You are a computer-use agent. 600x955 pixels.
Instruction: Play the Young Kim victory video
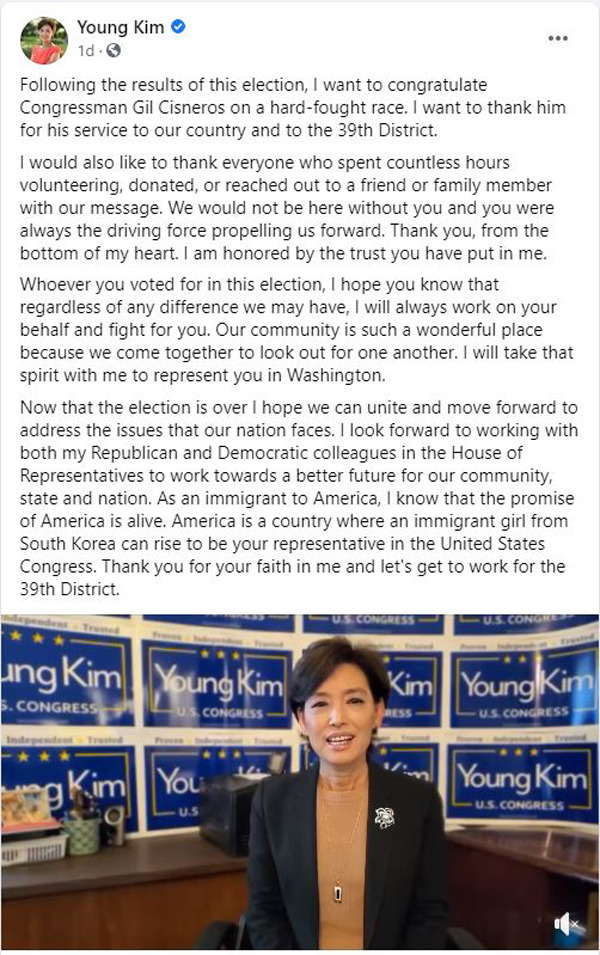pos(300,780)
